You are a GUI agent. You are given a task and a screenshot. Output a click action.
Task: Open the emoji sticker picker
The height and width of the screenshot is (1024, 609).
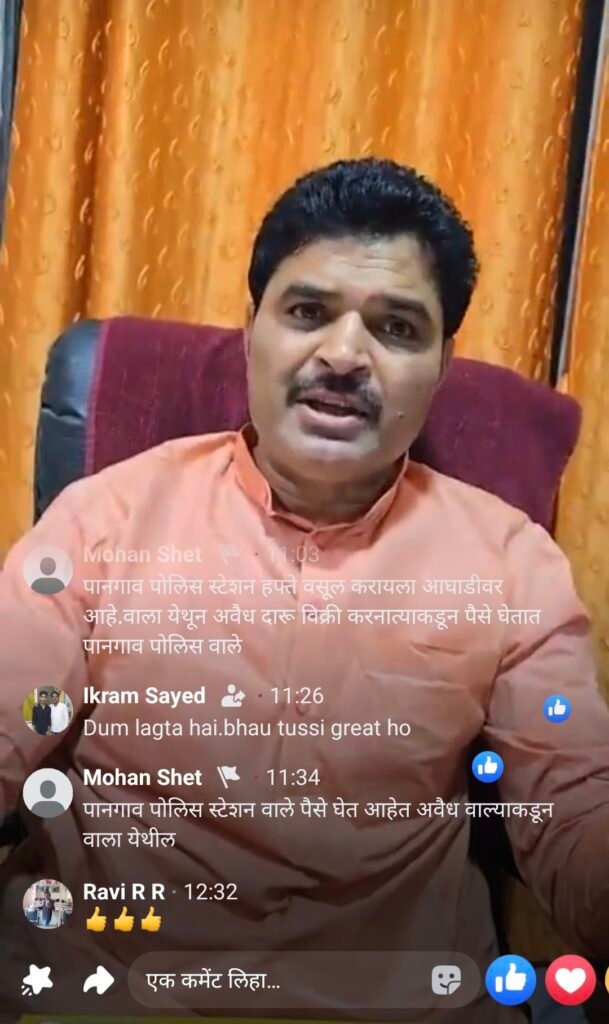click(446, 980)
